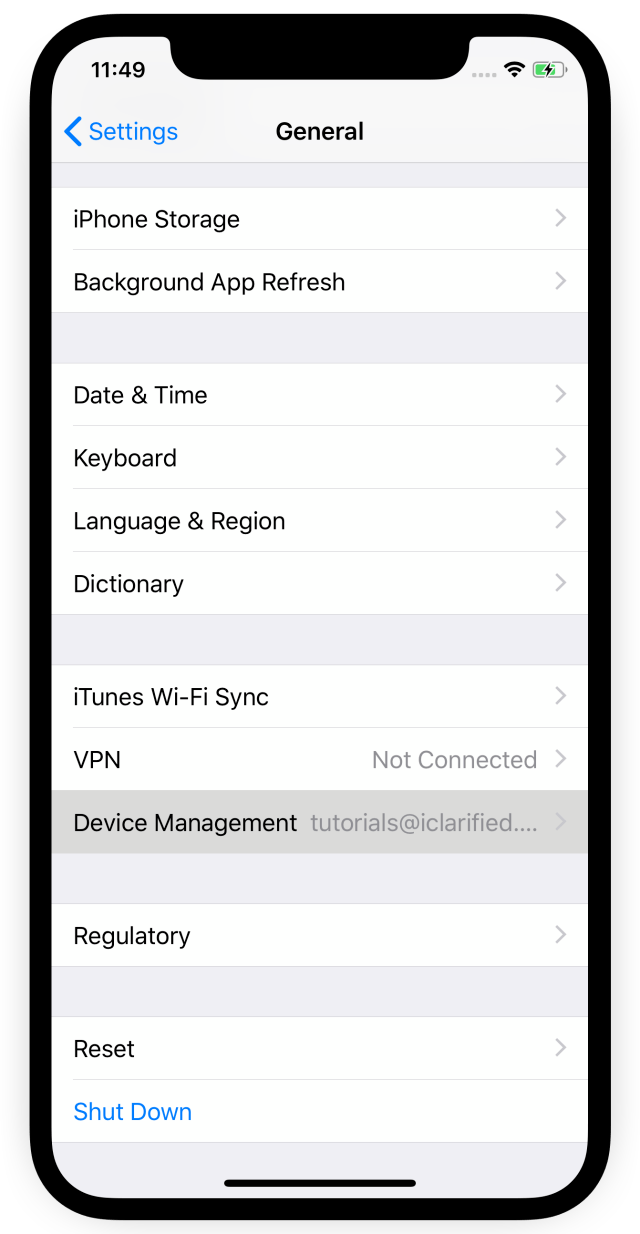Open iTunes Wi-Fi Sync
Image resolution: width=640 pixels, height=1234 pixels.
pyautogui.click(x=319, y=697)
